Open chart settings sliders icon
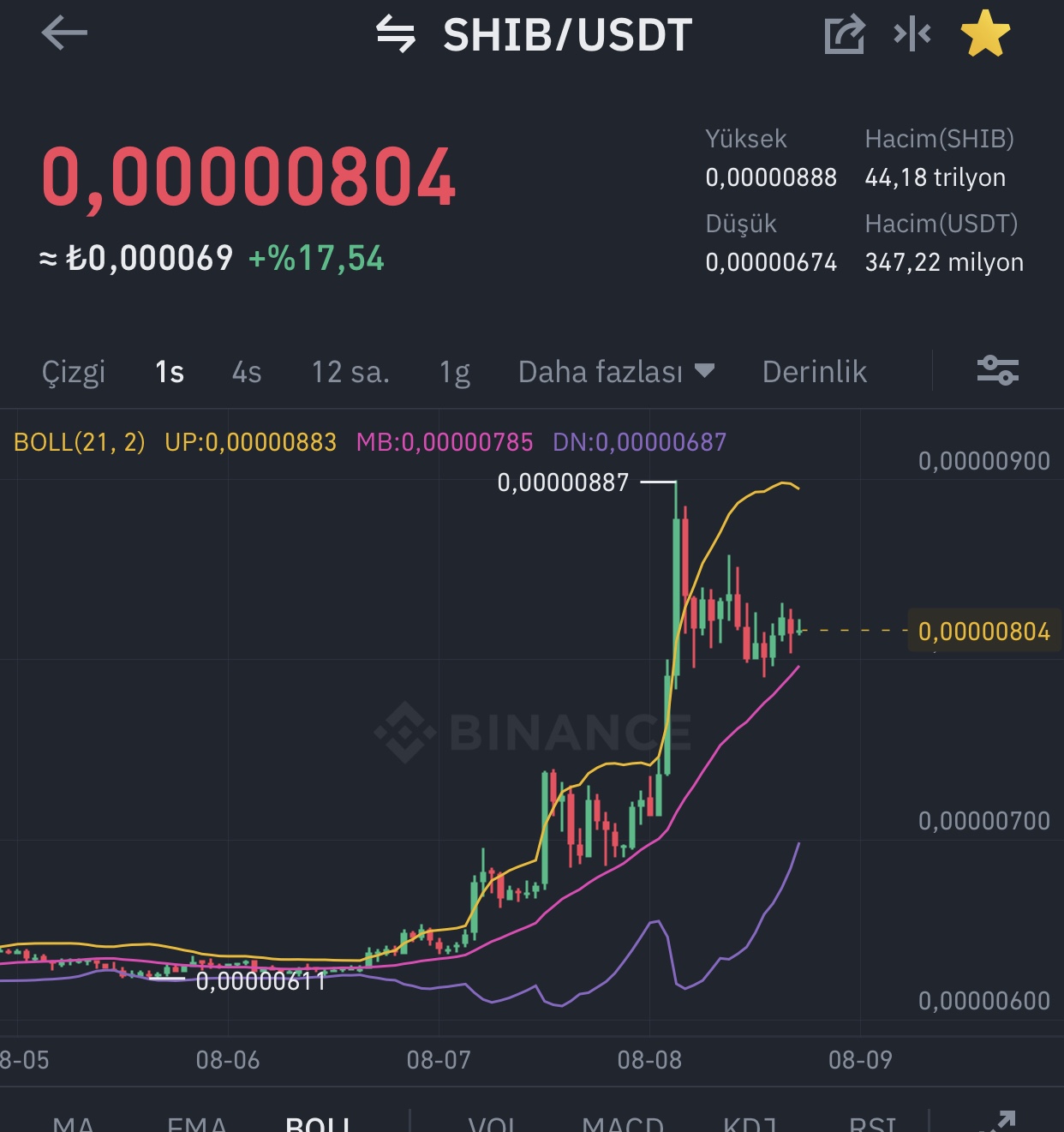 997,370
